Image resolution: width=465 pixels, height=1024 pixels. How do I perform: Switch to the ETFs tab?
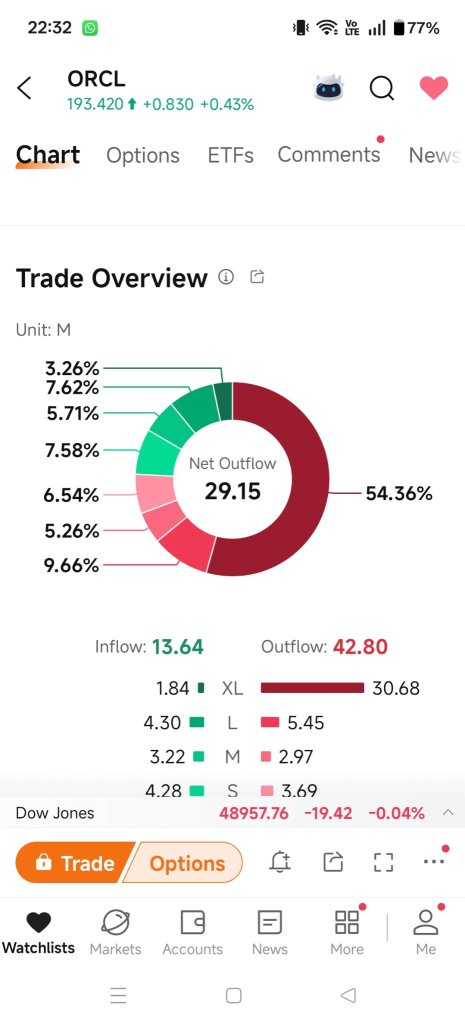pos(231,155)
